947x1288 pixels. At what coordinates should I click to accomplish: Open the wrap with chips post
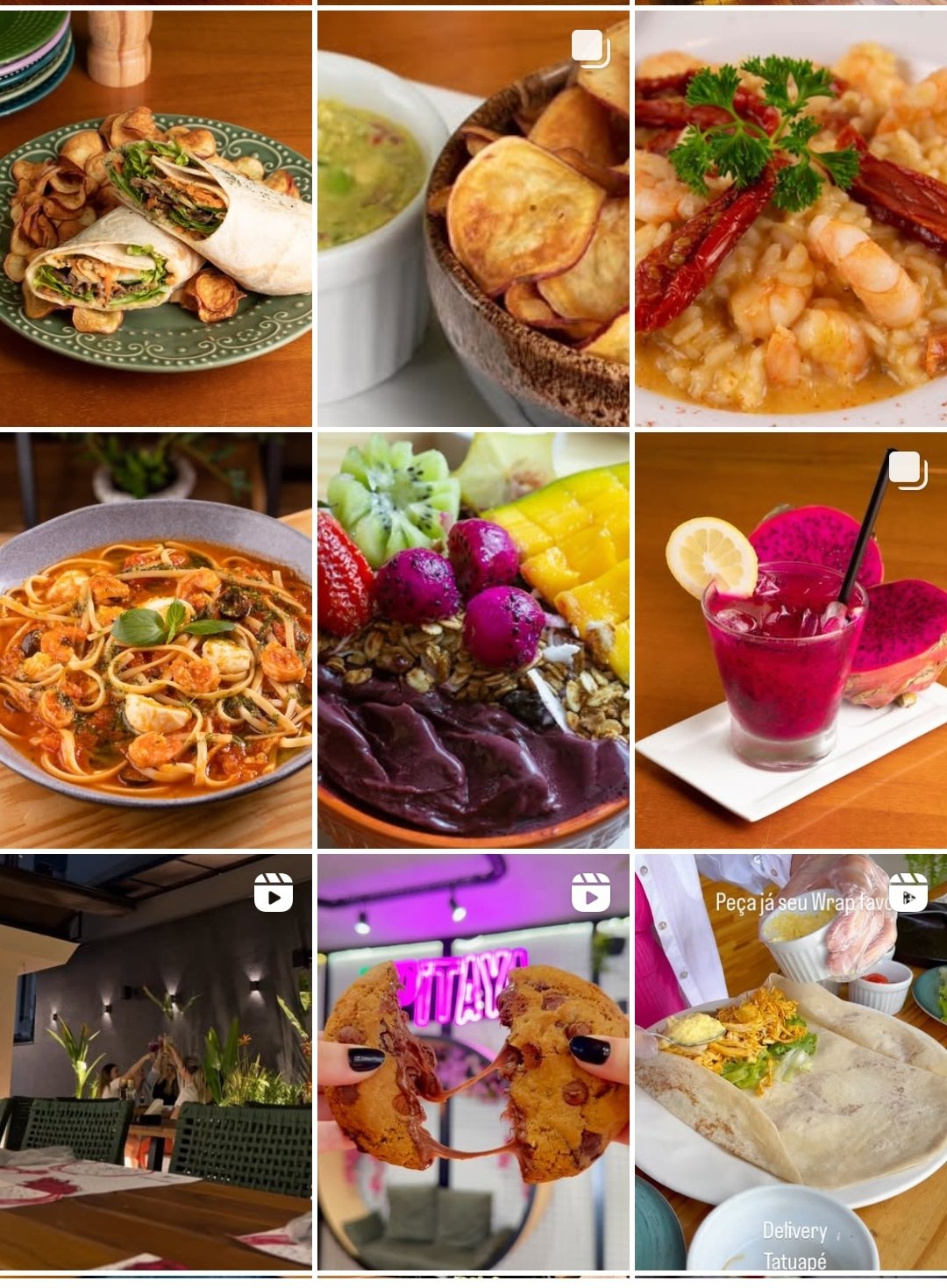(155, 219)
